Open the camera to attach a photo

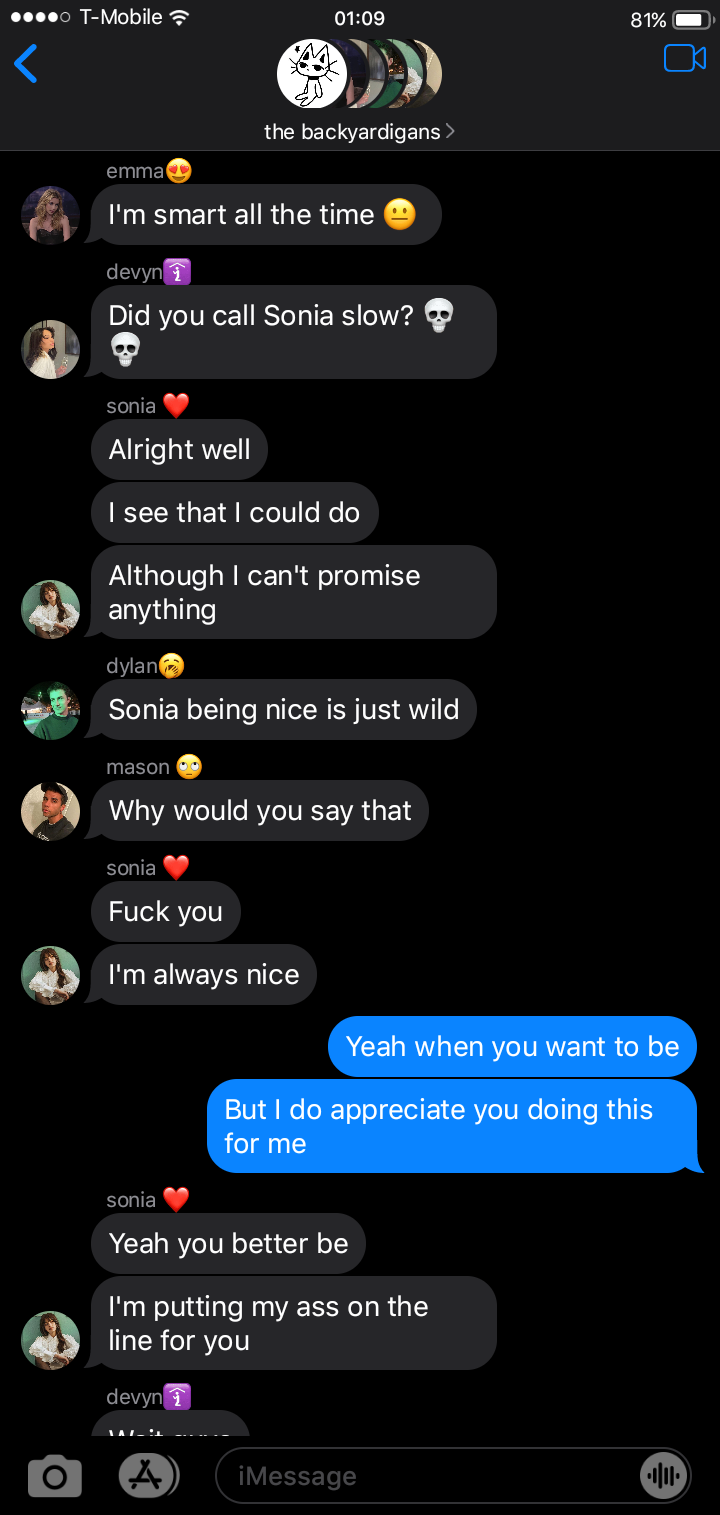[x=54, y=1476]
